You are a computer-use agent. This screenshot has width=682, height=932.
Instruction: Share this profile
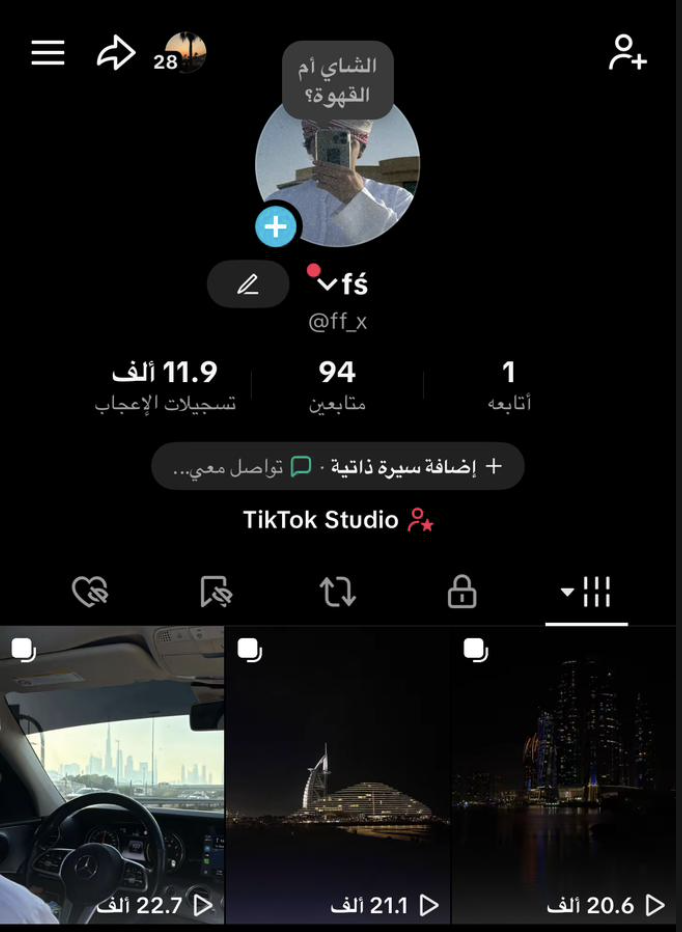click(x=115, y=53)
